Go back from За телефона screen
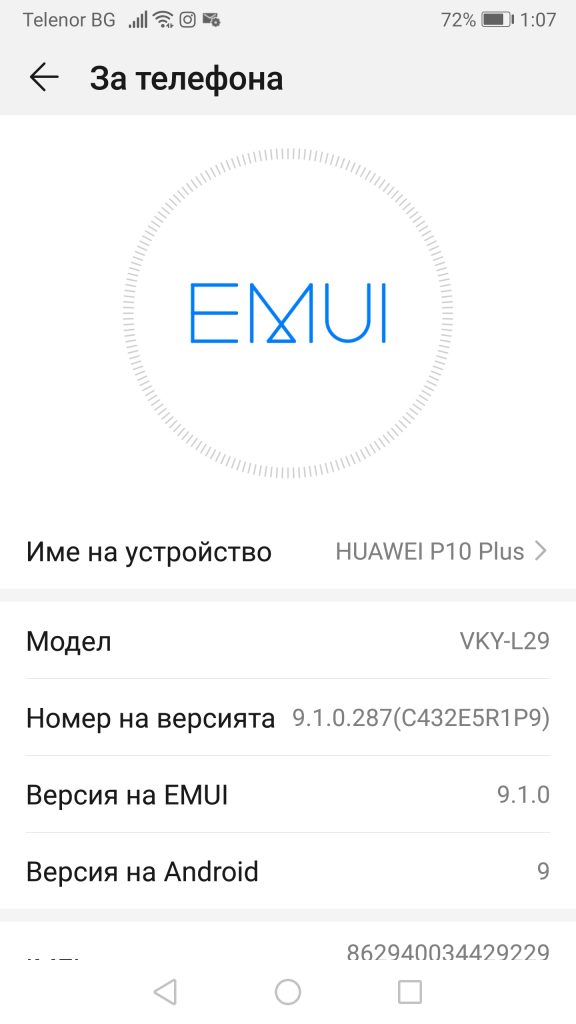576x1024 pixels. tap(44, 78)
